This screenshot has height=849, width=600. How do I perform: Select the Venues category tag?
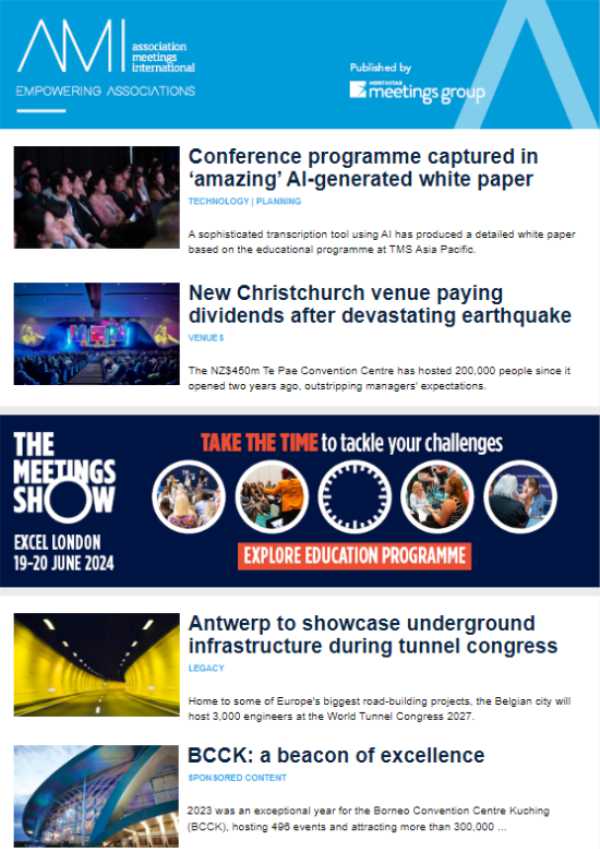206,338
